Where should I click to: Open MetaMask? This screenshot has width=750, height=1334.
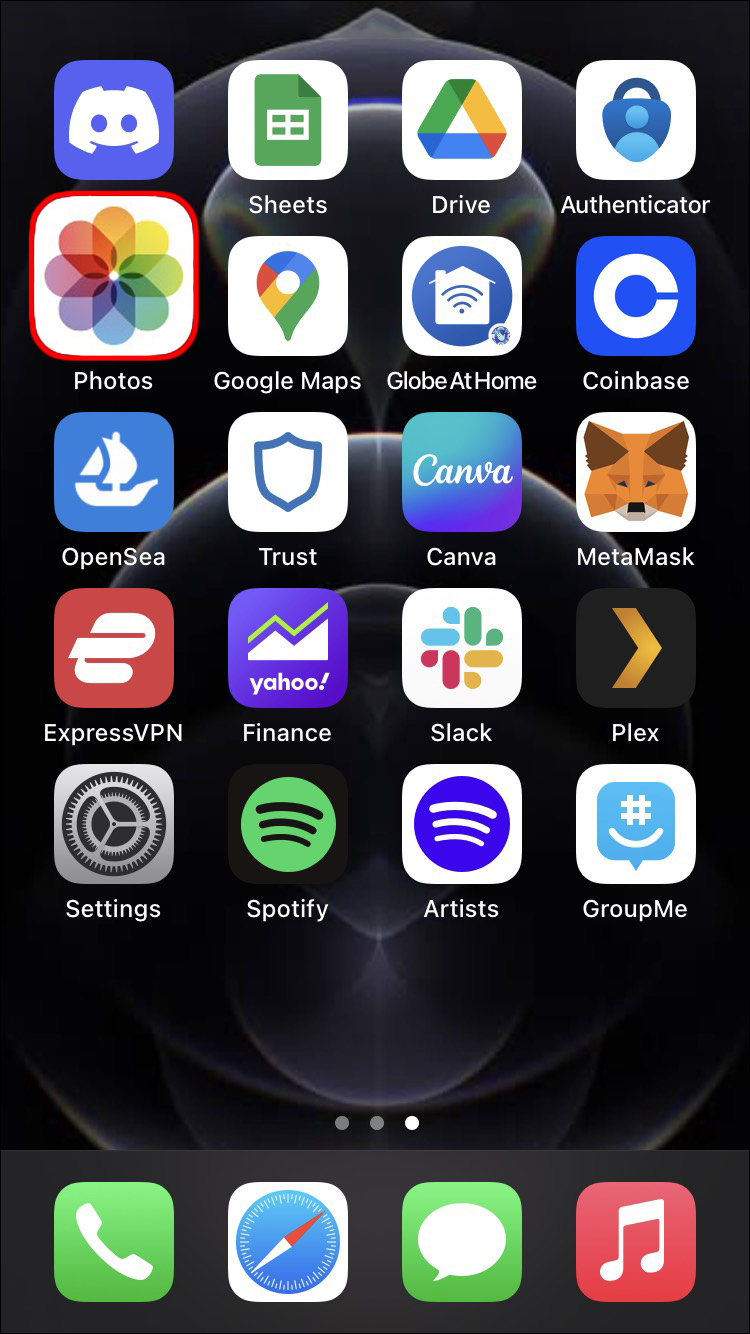635,472
